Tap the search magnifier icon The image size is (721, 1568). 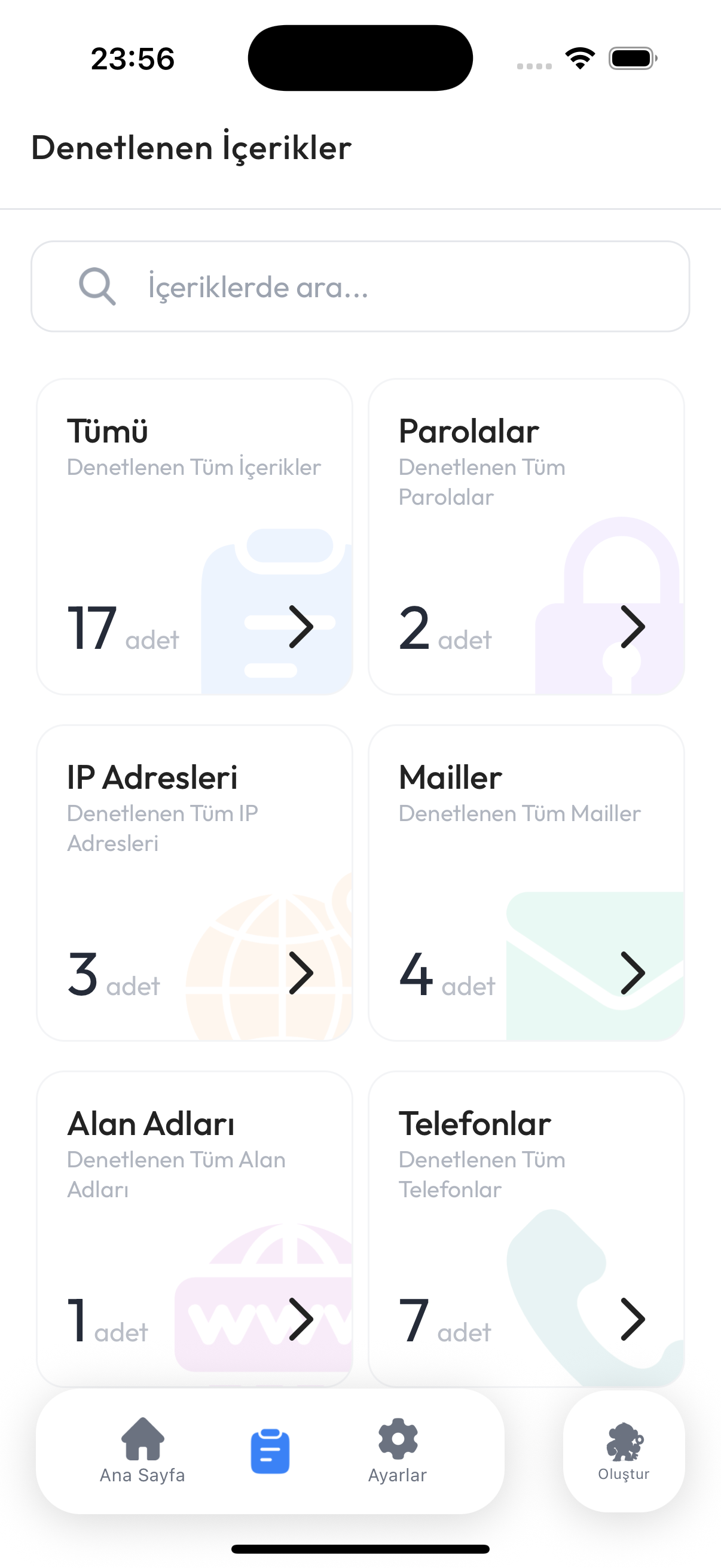pos(97,286)
